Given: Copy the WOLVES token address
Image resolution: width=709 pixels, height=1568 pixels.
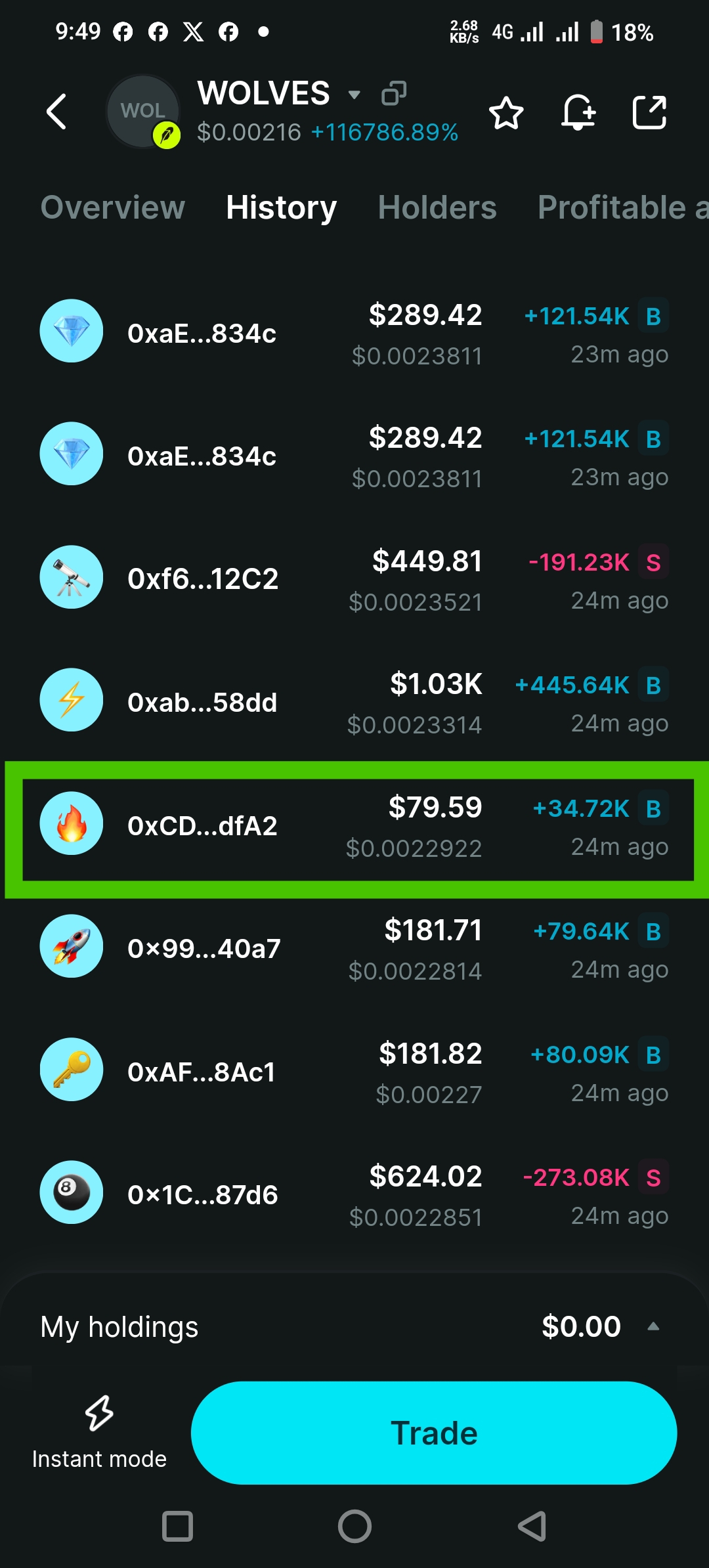Looking at the screenshot, I should click(x=394, y=93).
